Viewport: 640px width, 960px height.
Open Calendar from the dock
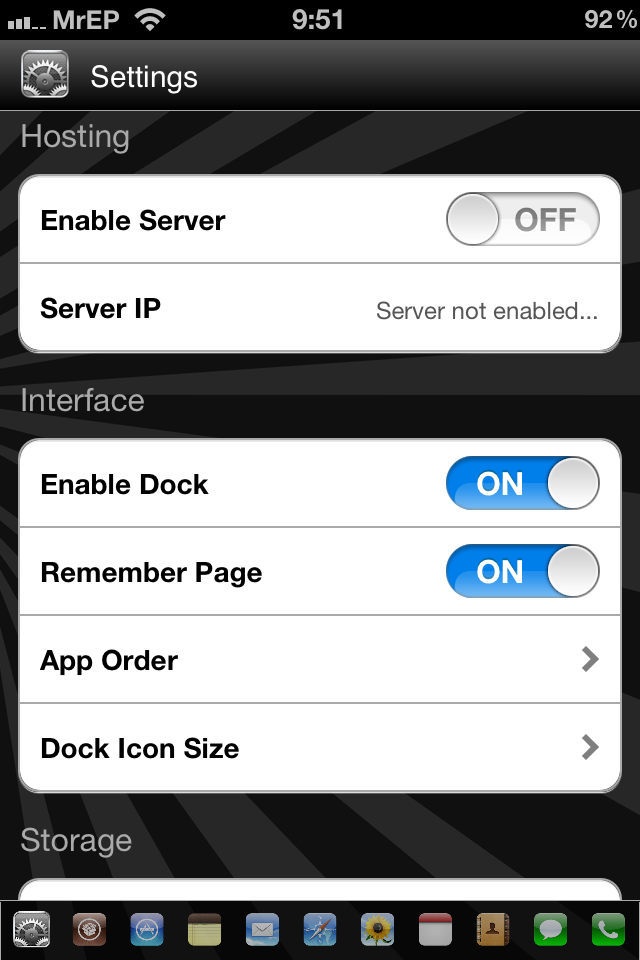coord(436,930)
